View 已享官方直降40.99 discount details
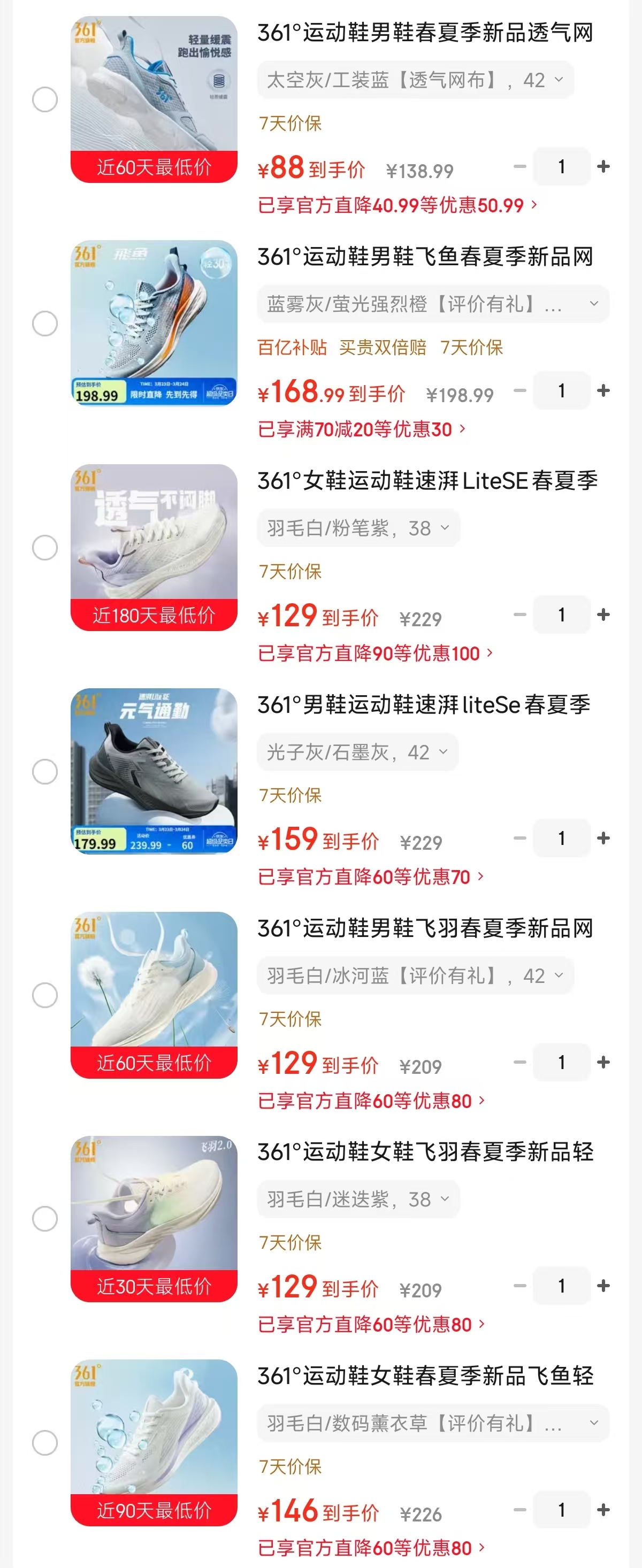Viewport: 642px width, 1568px height. pos(397,205)
